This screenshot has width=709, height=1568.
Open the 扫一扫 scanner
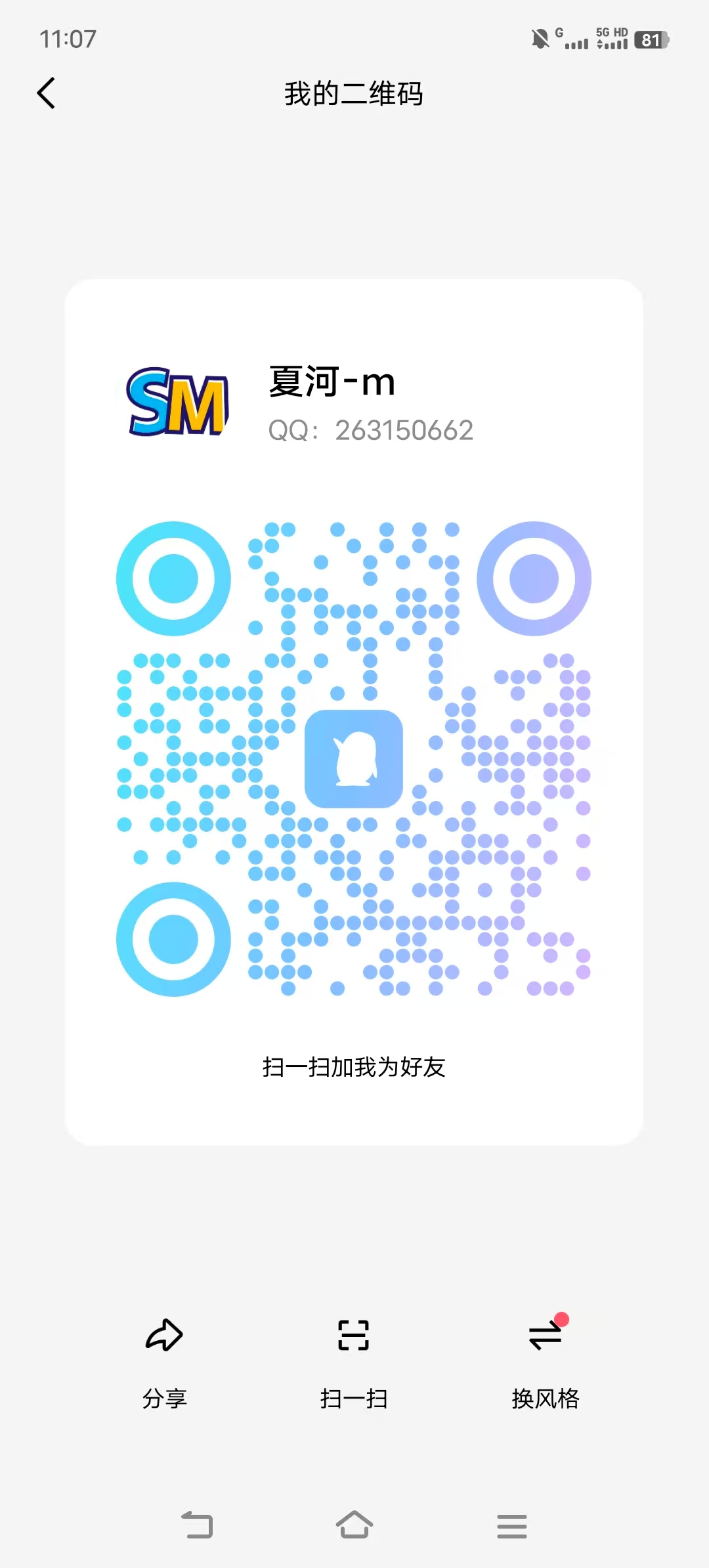point(354,1361)
